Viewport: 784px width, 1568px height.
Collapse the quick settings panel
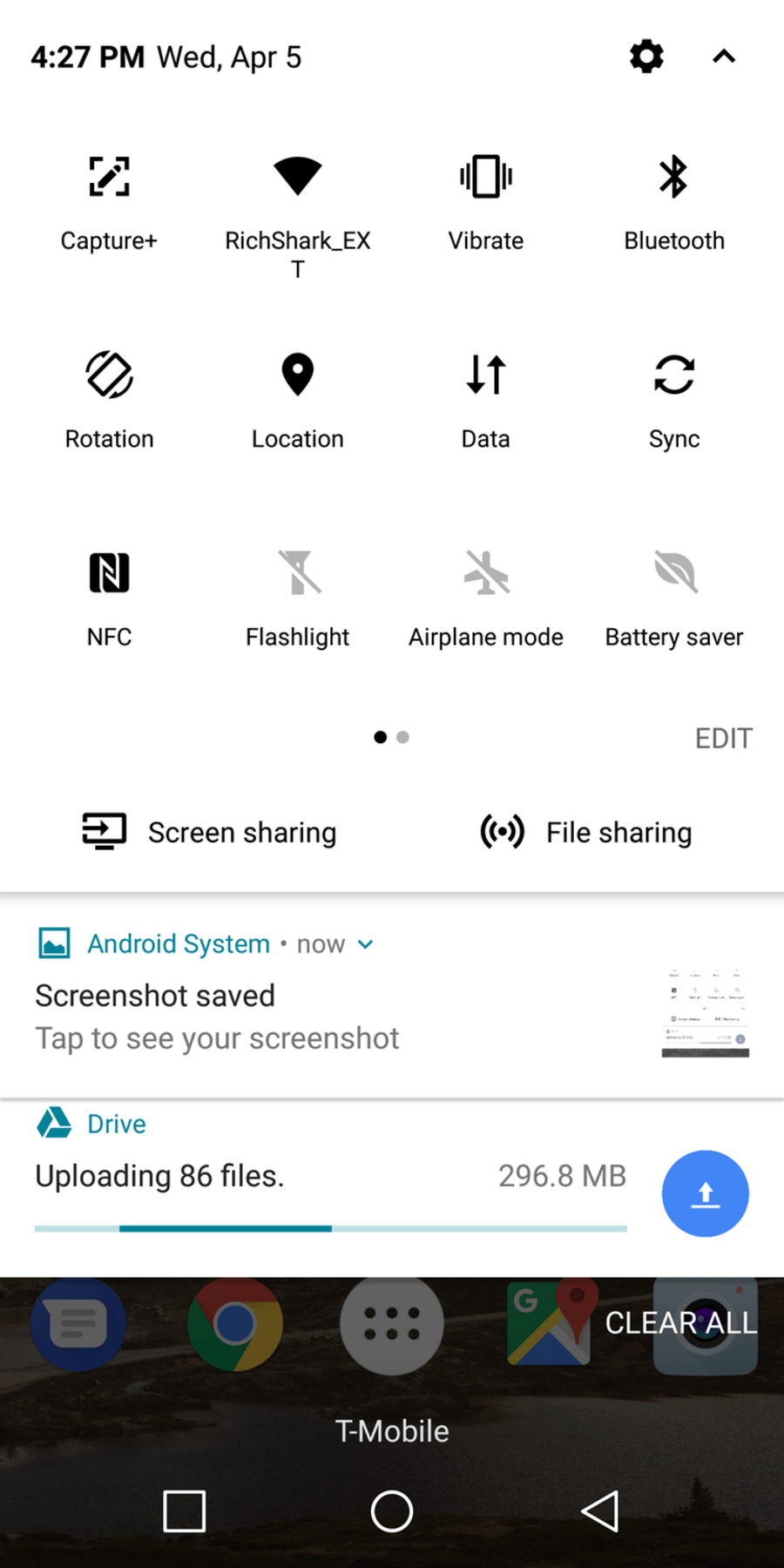pyautogui.click(x=724, y=57)
